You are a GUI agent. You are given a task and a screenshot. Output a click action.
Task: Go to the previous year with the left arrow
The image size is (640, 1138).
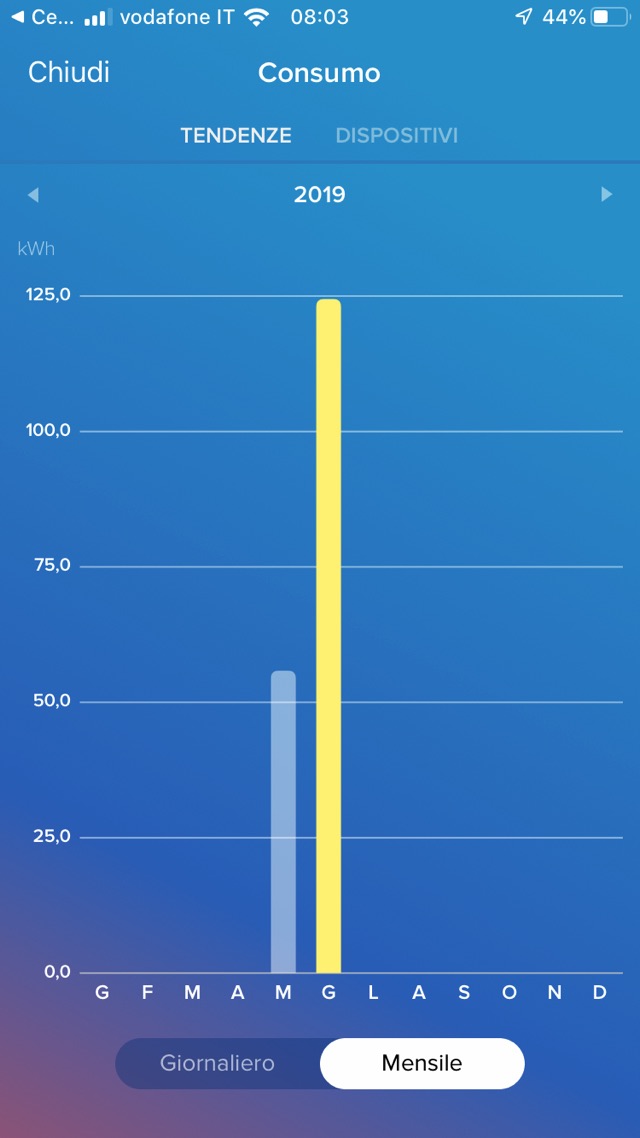33,195
